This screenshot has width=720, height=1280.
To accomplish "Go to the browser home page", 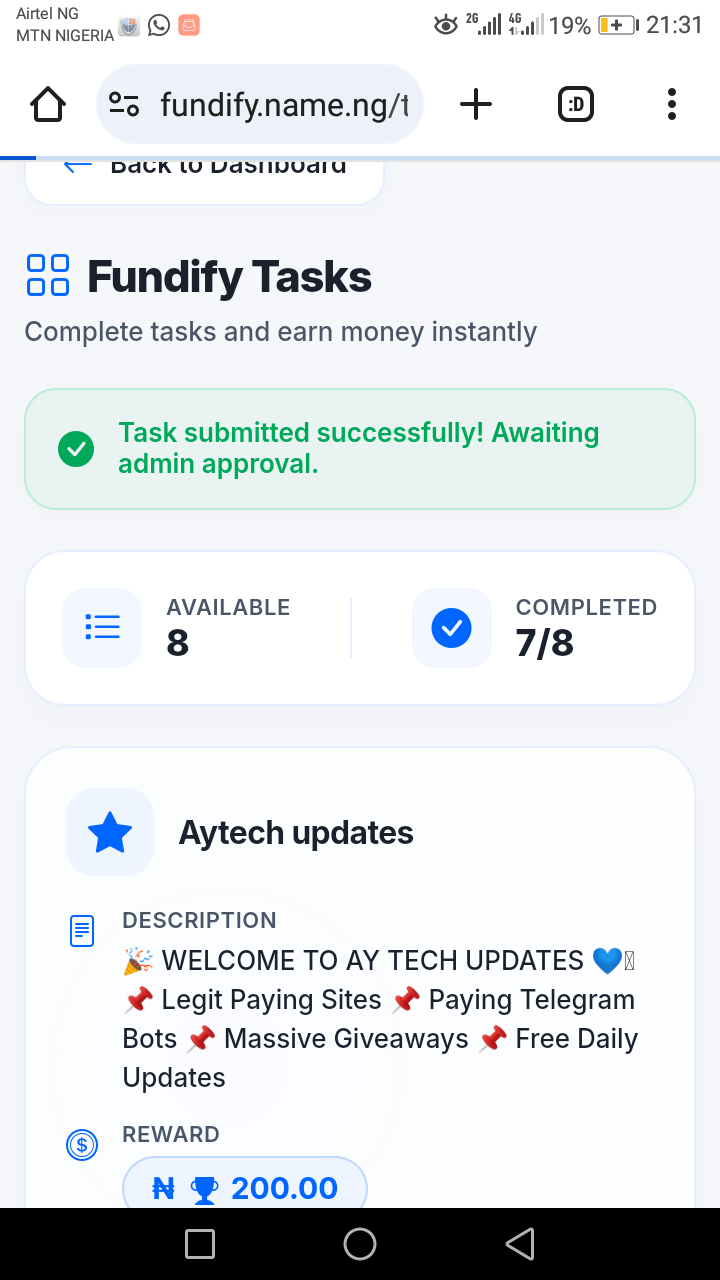I will tap(48, 104).
